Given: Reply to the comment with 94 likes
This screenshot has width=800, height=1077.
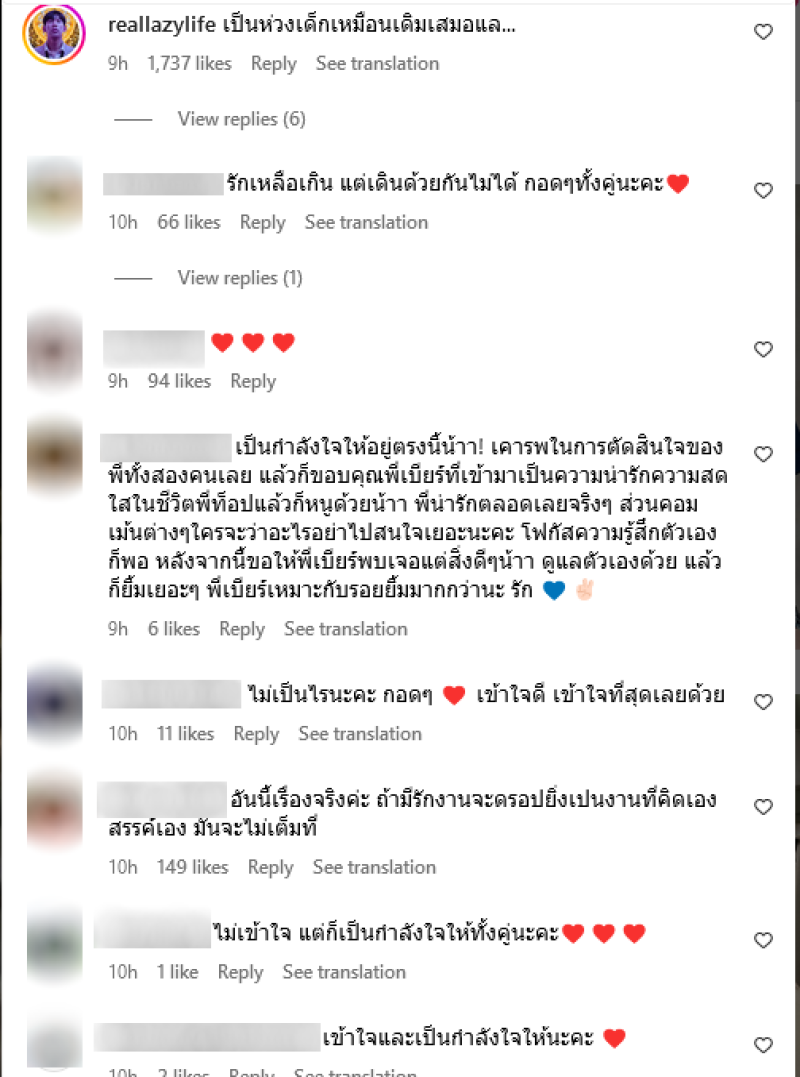Looking at the screenshot, I should pos(253,381).
